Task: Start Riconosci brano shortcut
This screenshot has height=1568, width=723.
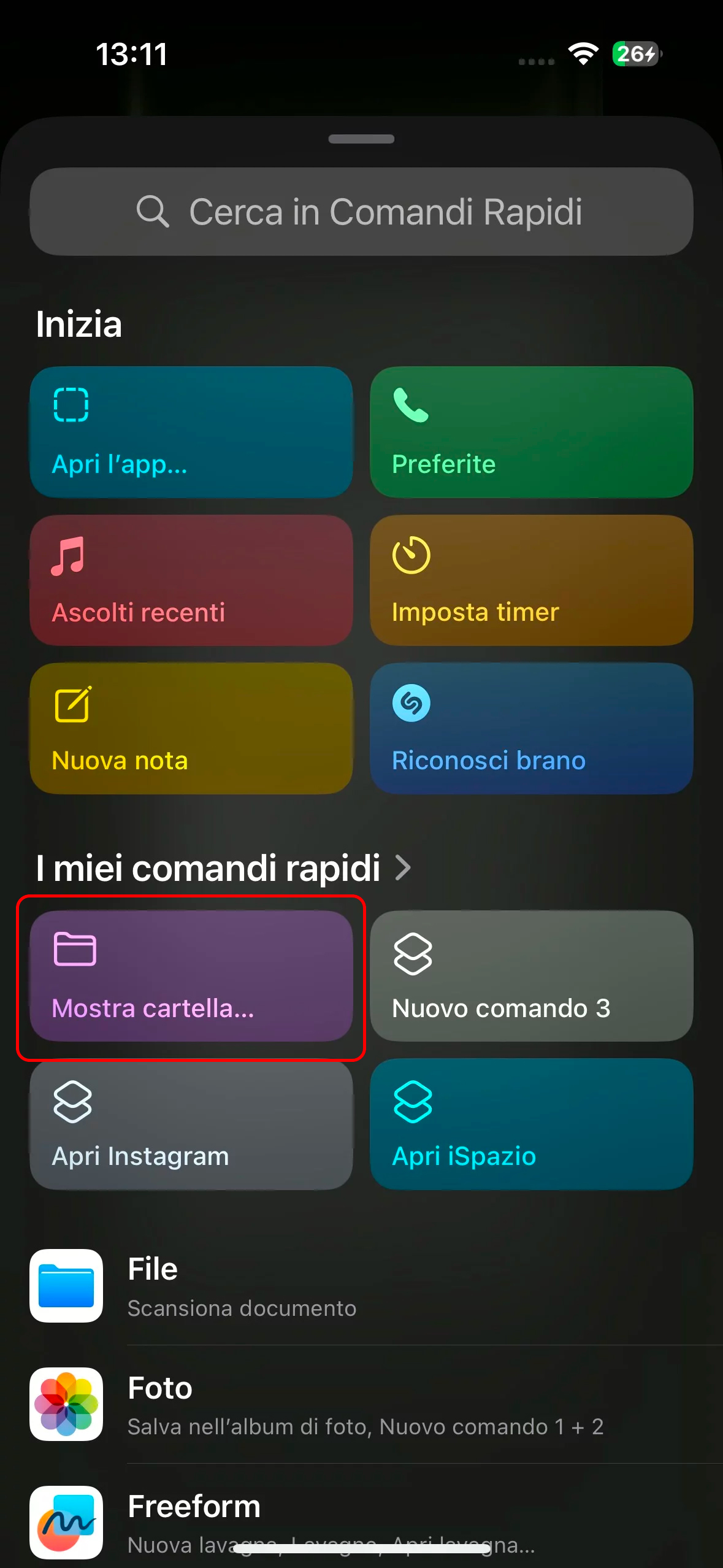Action: [x=531, y=728]
